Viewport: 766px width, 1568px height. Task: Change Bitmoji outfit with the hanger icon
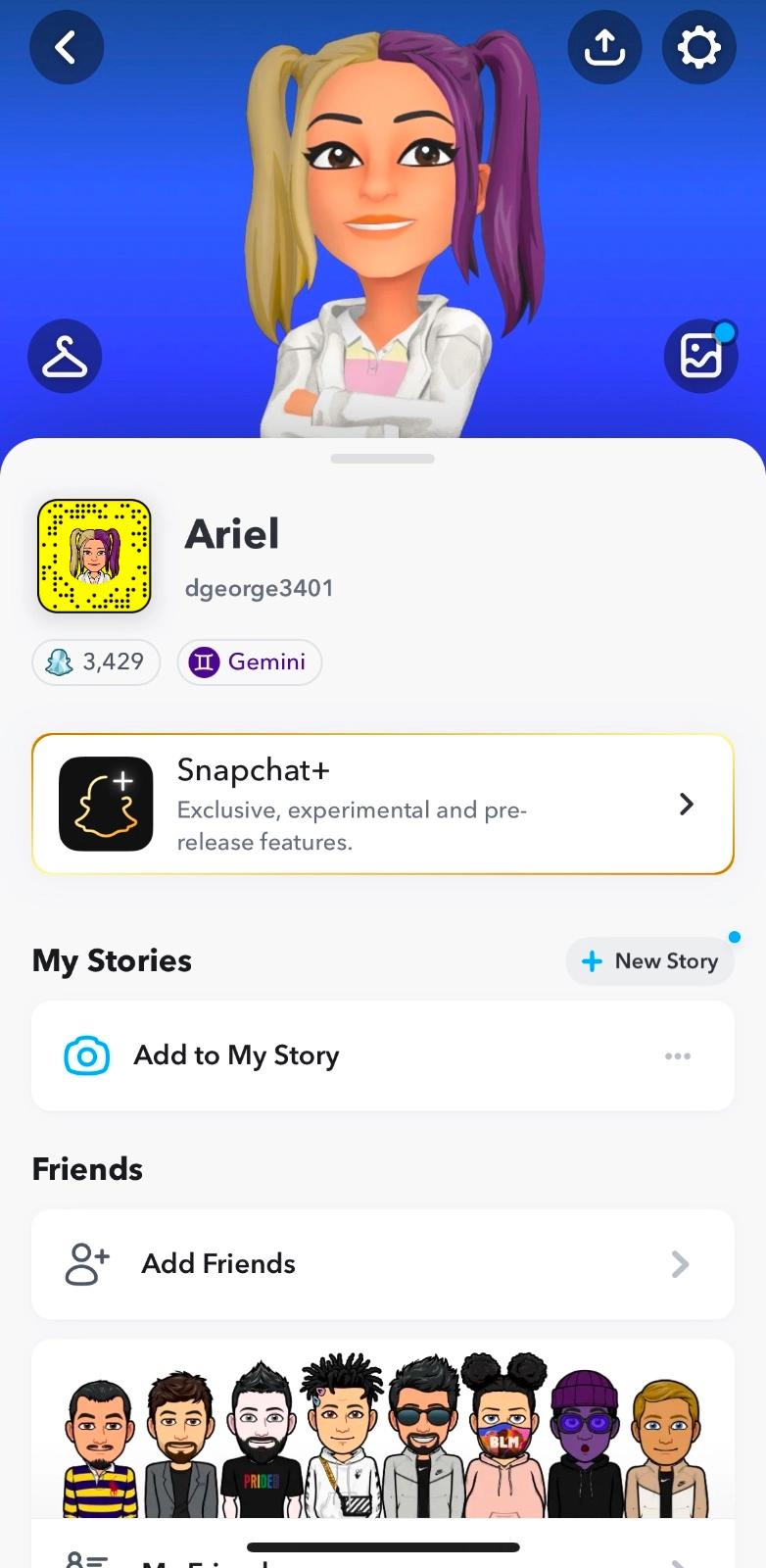tap(65, 356)
